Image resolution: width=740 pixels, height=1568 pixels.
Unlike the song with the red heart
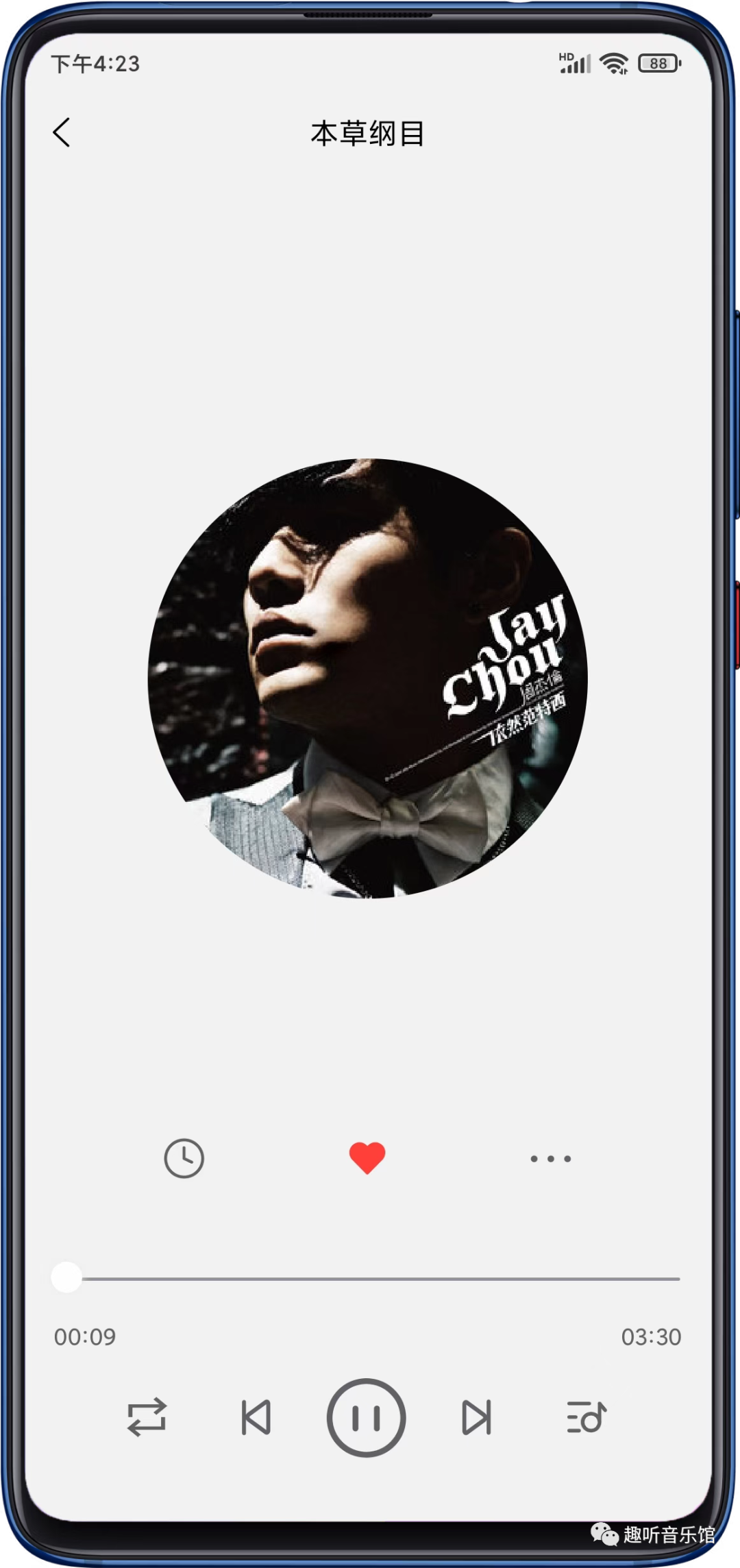(367, 1157)
